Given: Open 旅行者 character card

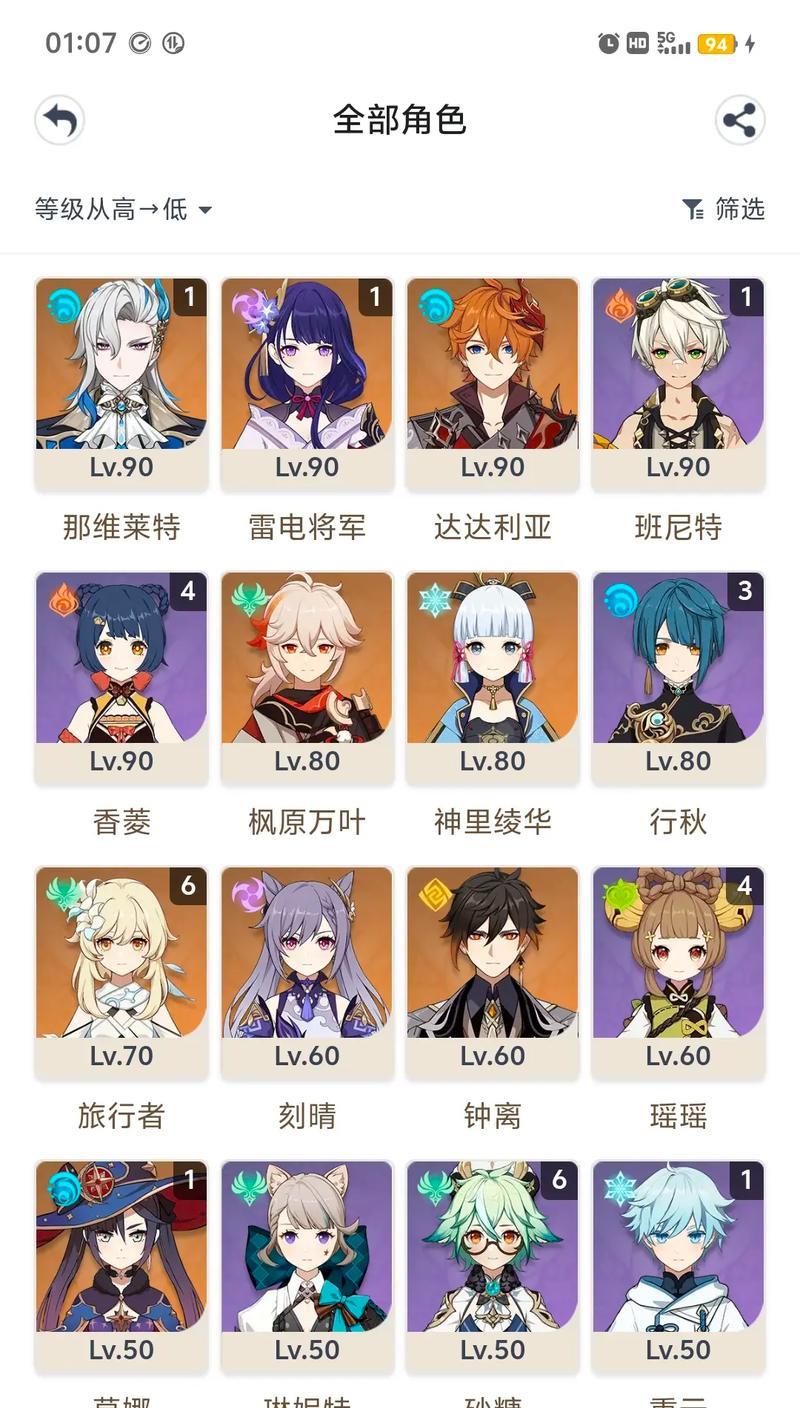Looking at the screenshot, I should (x=121, y=972).
